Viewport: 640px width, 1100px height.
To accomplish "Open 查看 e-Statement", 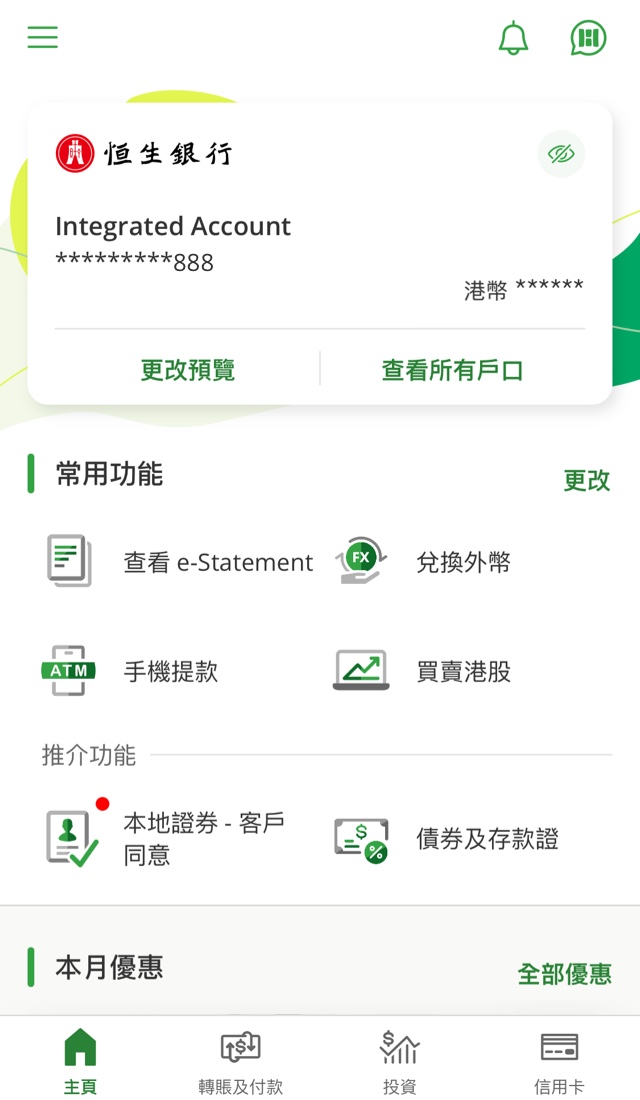I will (180, 562).
